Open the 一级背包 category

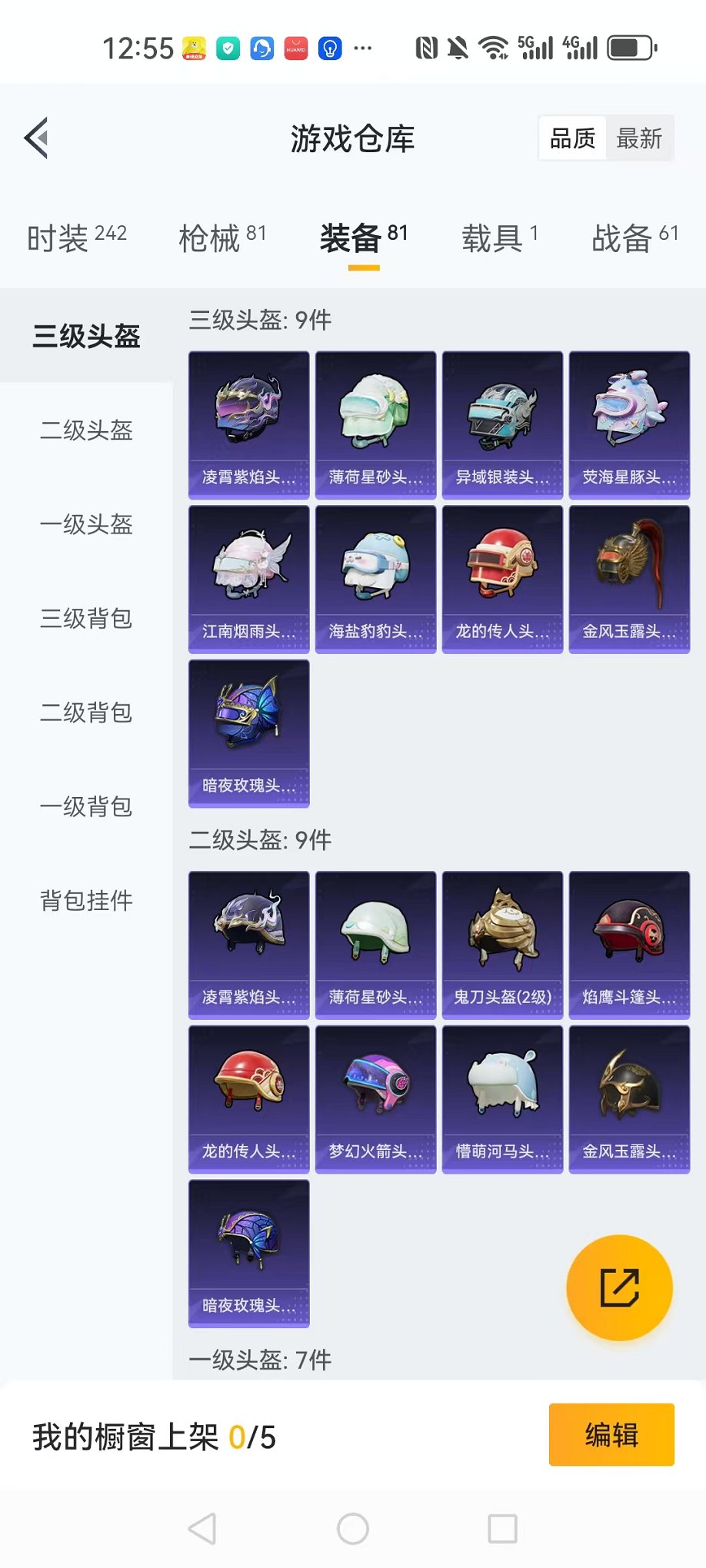[x=86, y=807]
